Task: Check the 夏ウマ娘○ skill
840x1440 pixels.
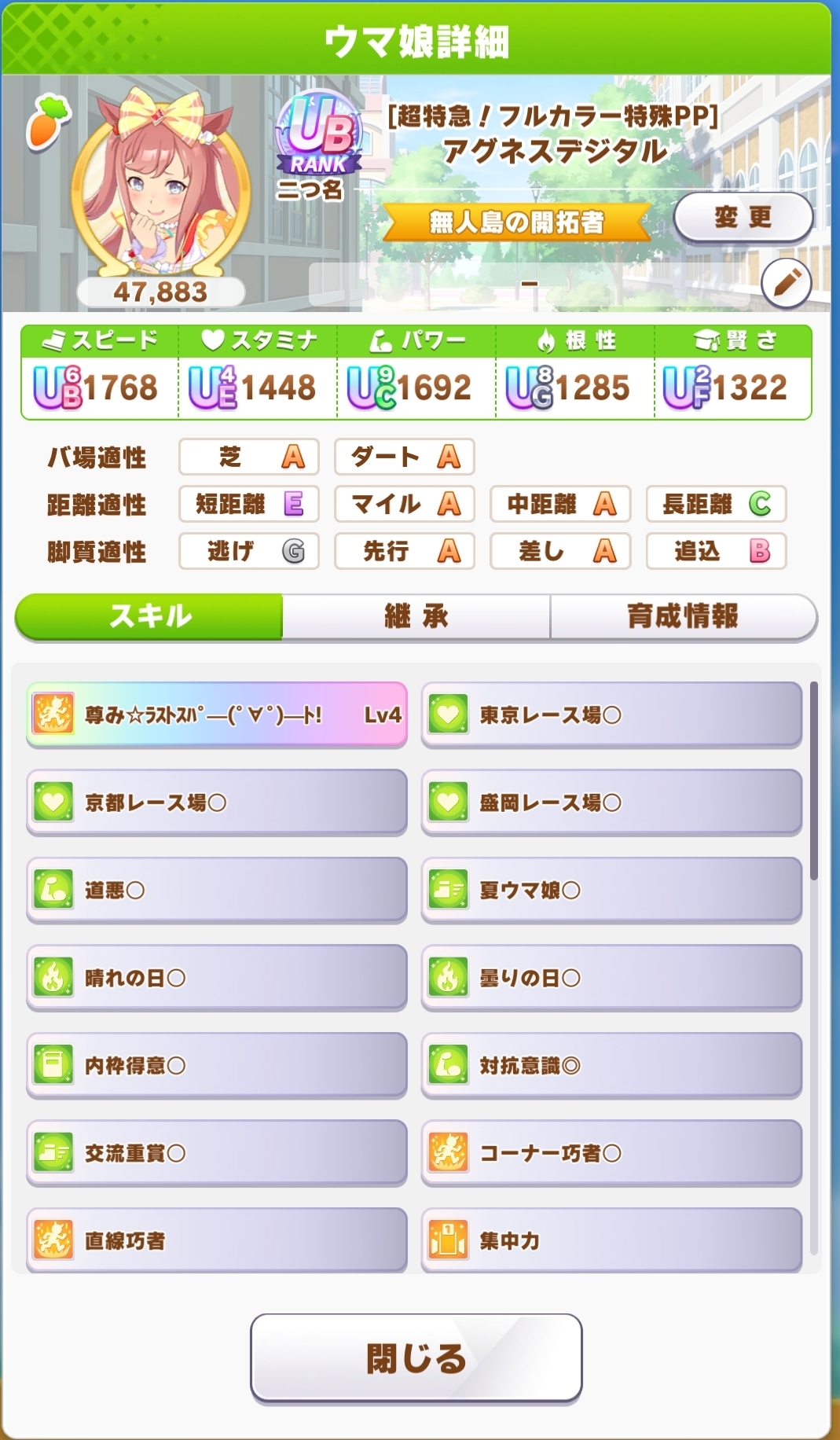Action: (611, 890)
